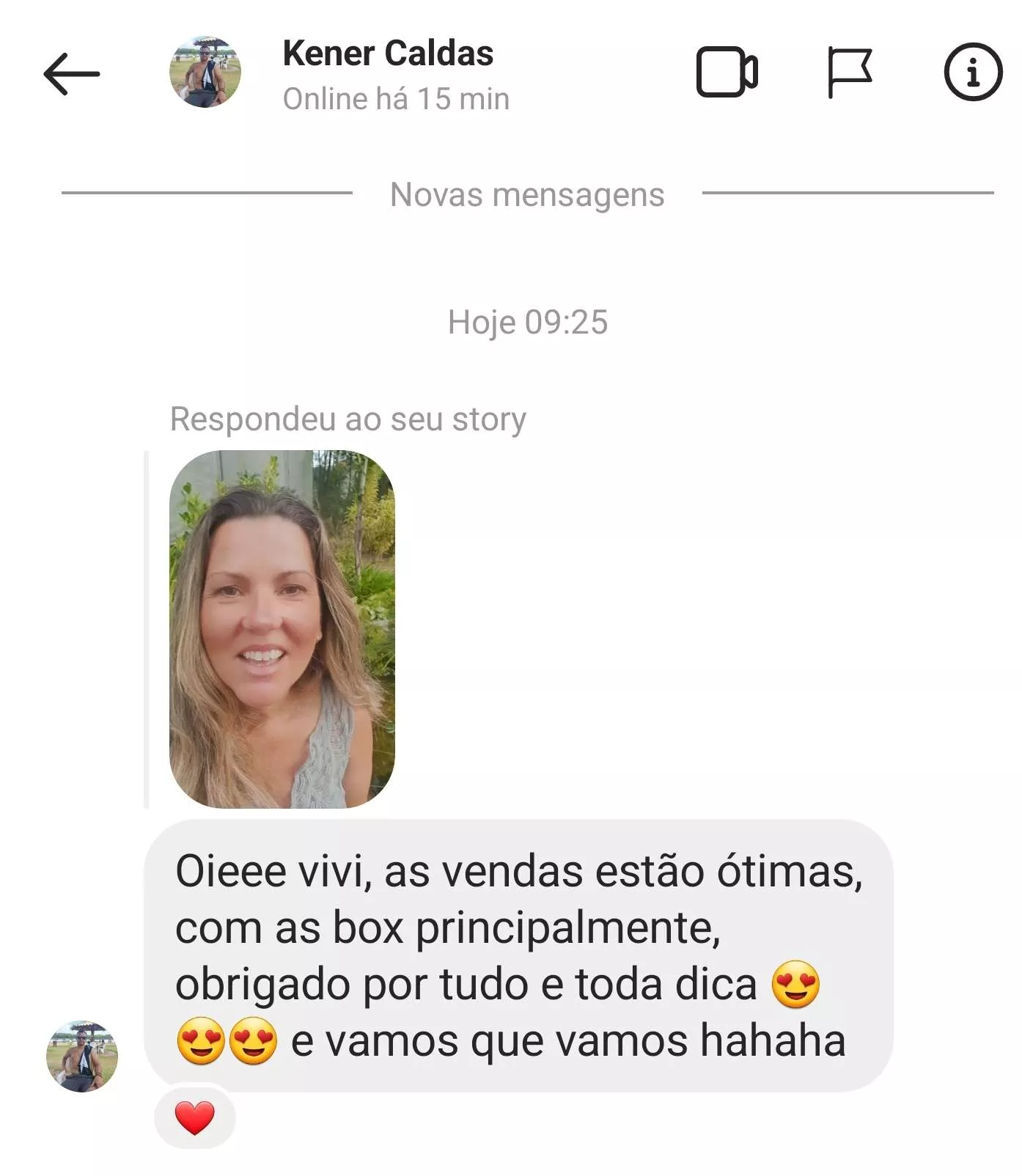Tap the heart reaction under the message

[x=194, y=1117]
